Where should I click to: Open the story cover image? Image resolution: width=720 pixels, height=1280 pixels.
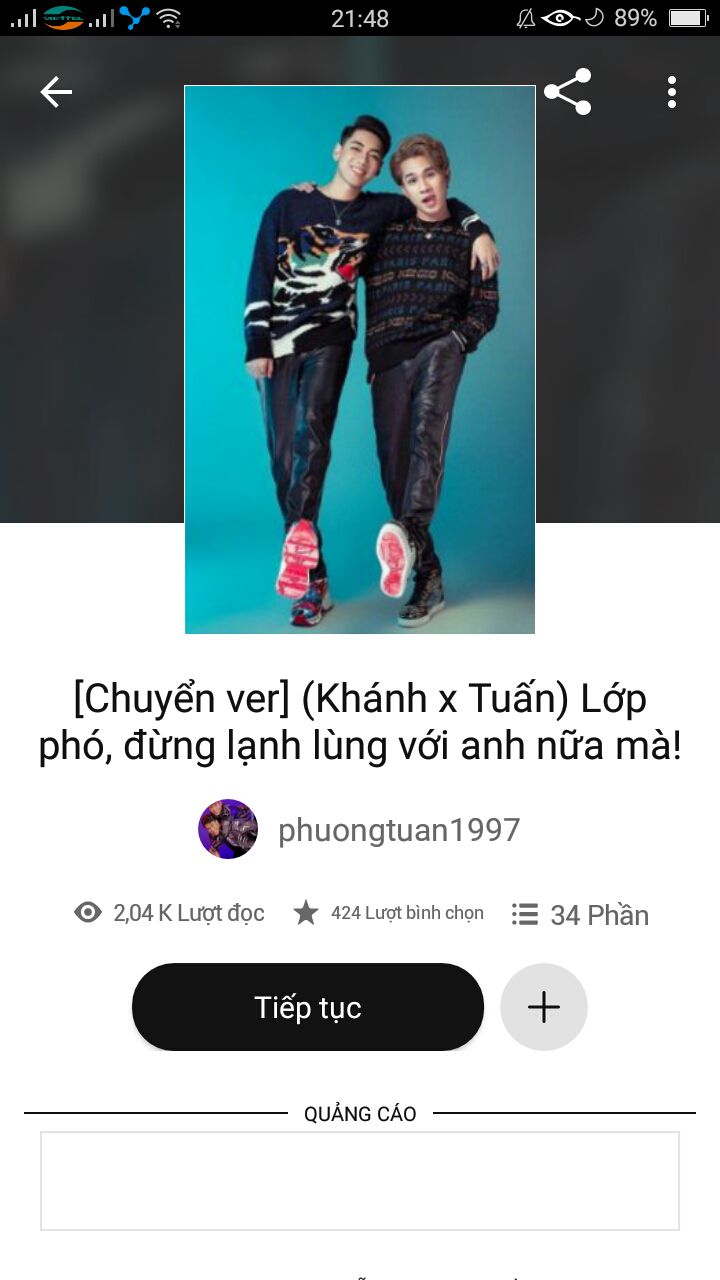pyautogui.click(x=360, y=360)
